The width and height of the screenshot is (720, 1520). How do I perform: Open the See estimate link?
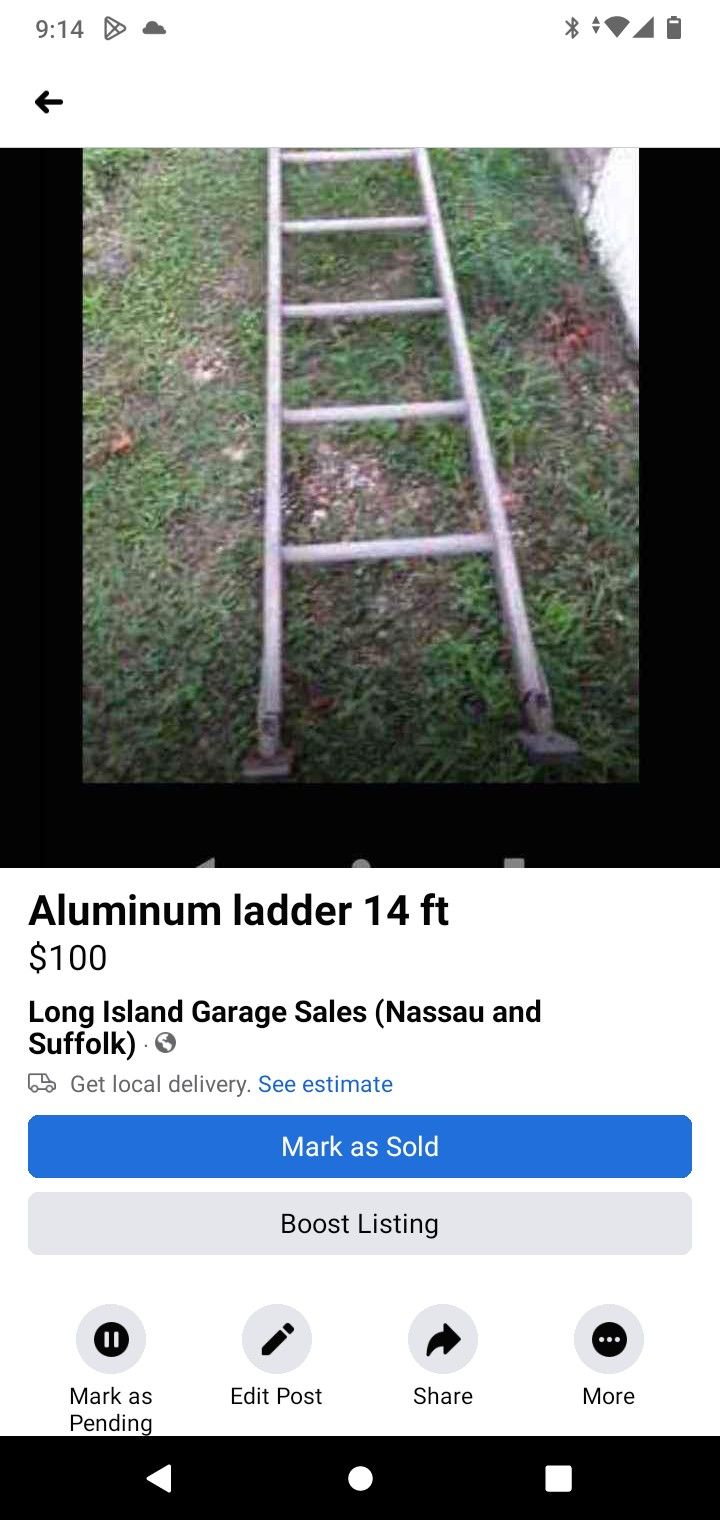coord(325,1083)
